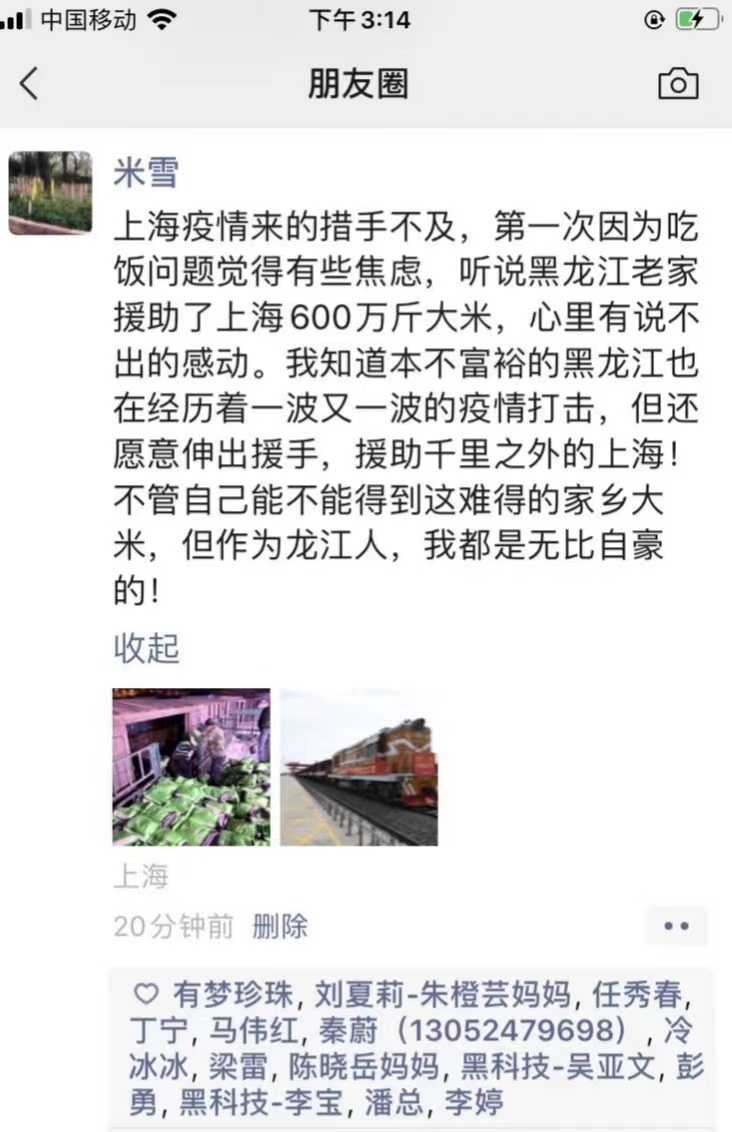Tap the 米雪 username link
Viewport: 732px width, 1132px height.
point(146,173)
